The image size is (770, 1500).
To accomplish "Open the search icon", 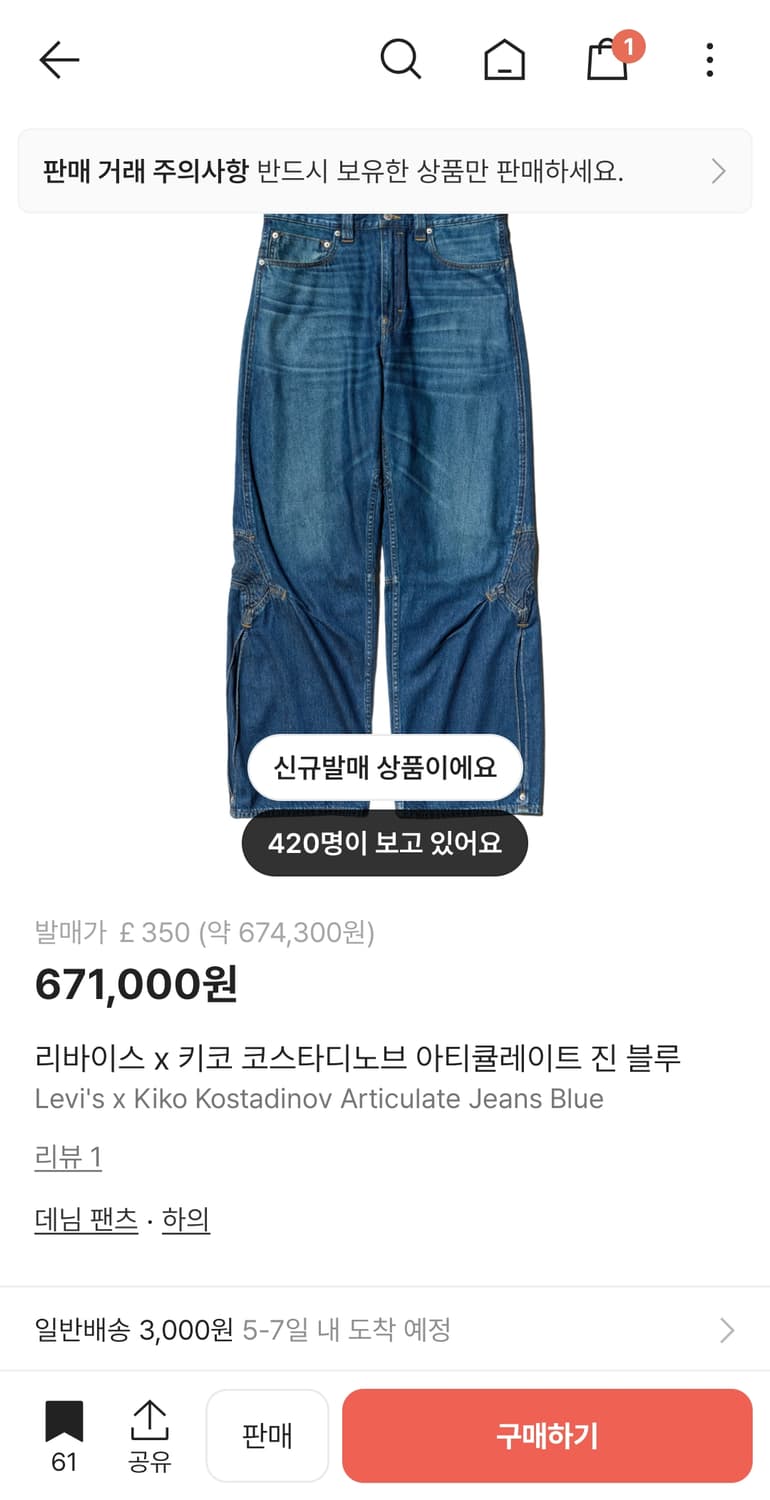I will [402, 58].
